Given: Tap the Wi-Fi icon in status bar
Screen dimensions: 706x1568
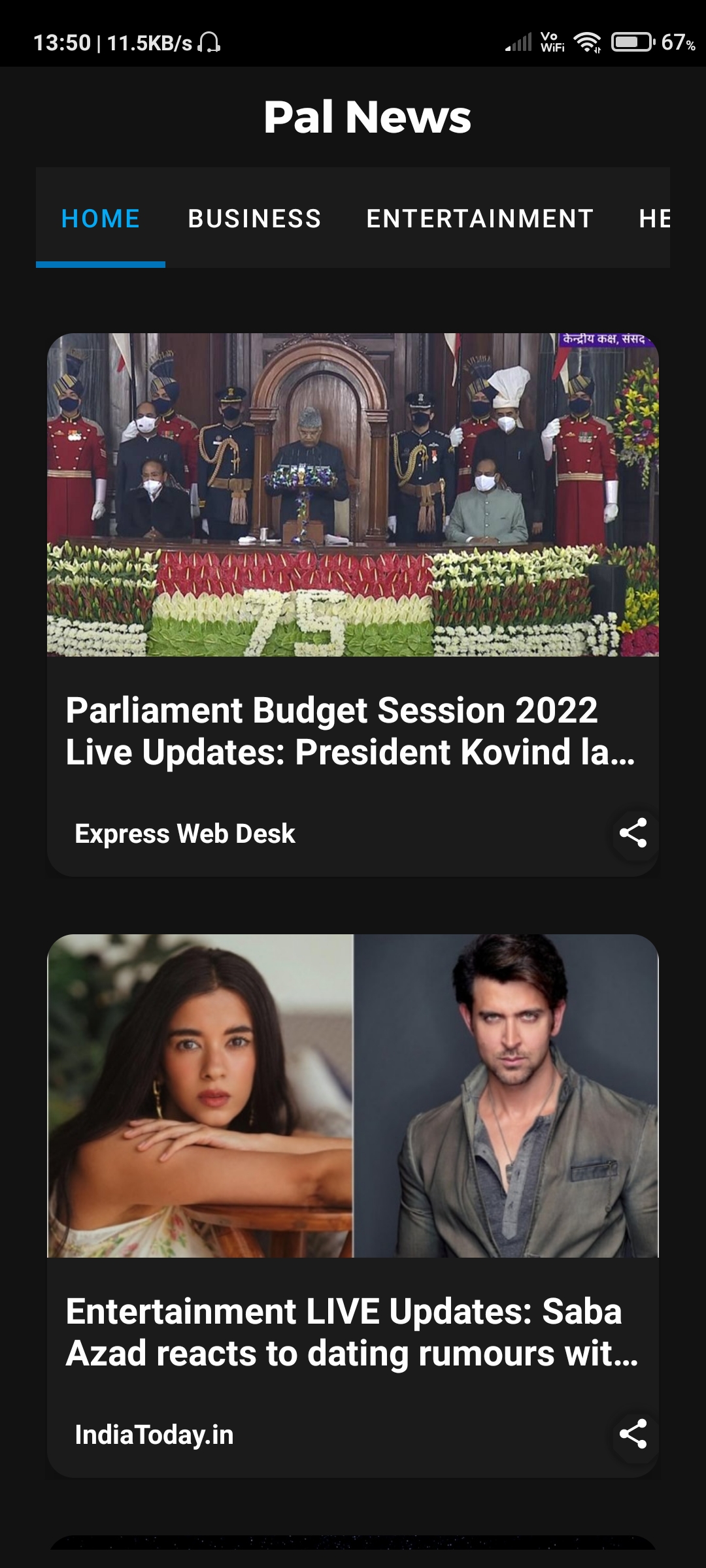Looking at the screenshot, I should [587, 43].
